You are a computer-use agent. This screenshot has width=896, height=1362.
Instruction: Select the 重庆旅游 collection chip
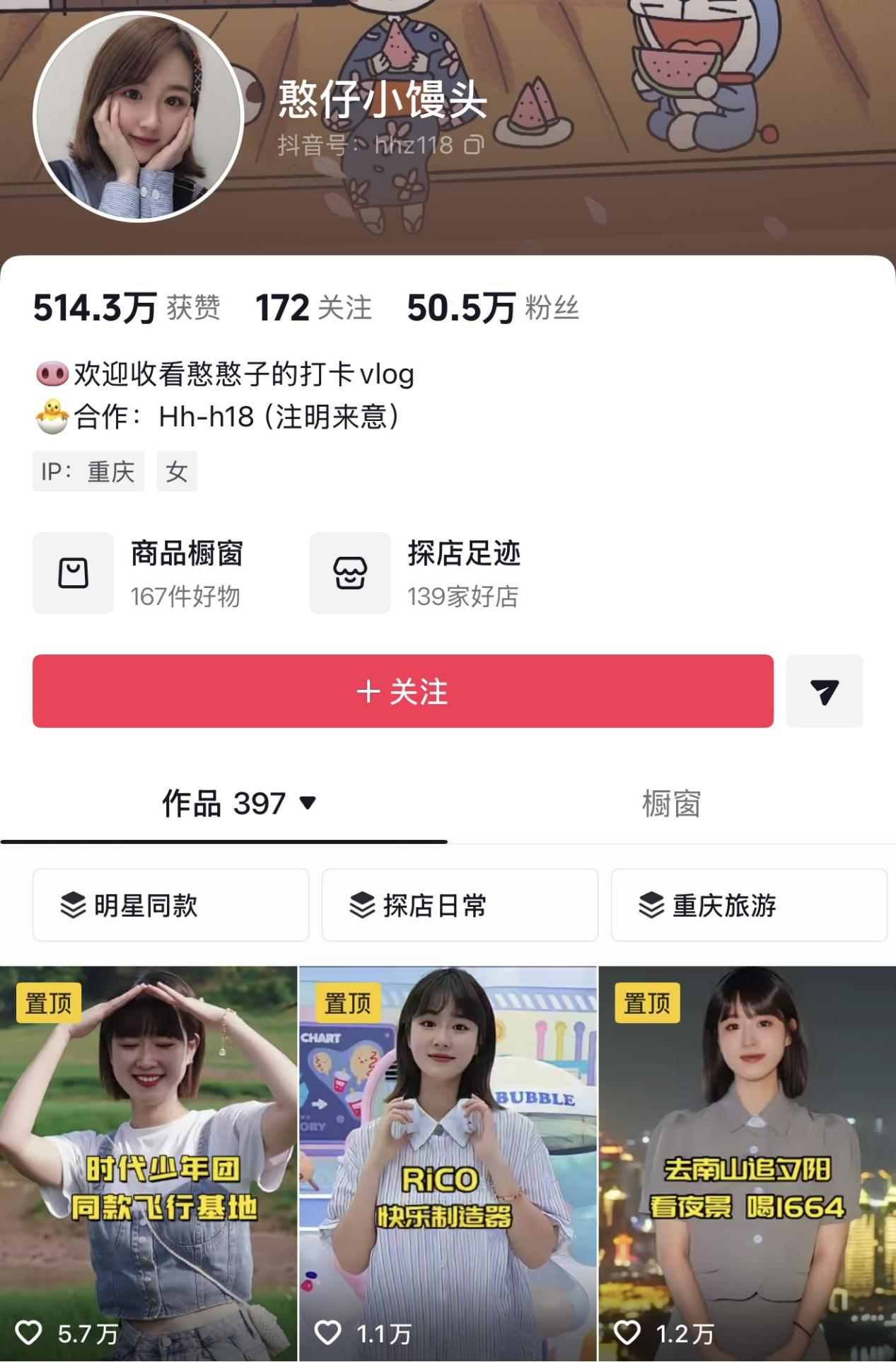pos(748,905)
